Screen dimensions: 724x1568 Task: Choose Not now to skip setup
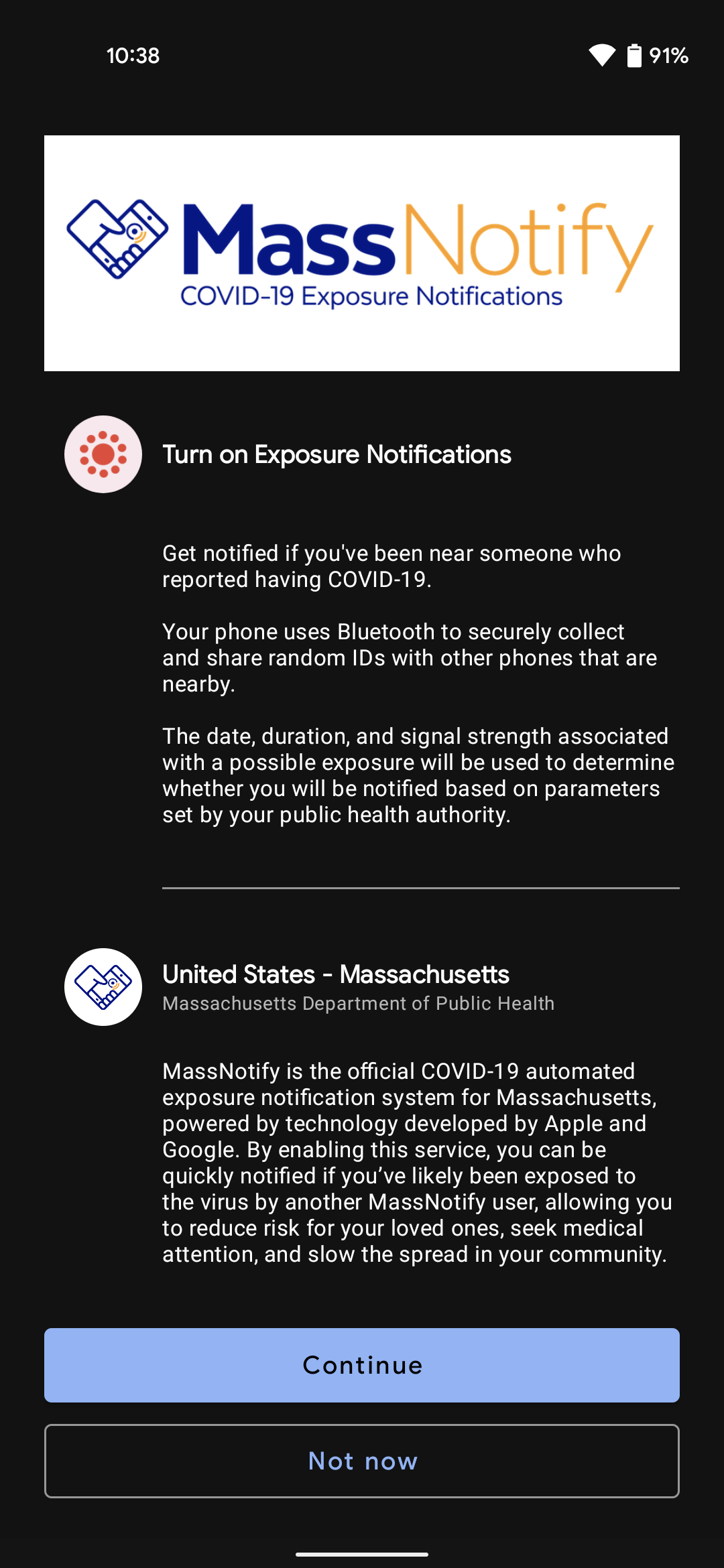[x=362, y=1461]
